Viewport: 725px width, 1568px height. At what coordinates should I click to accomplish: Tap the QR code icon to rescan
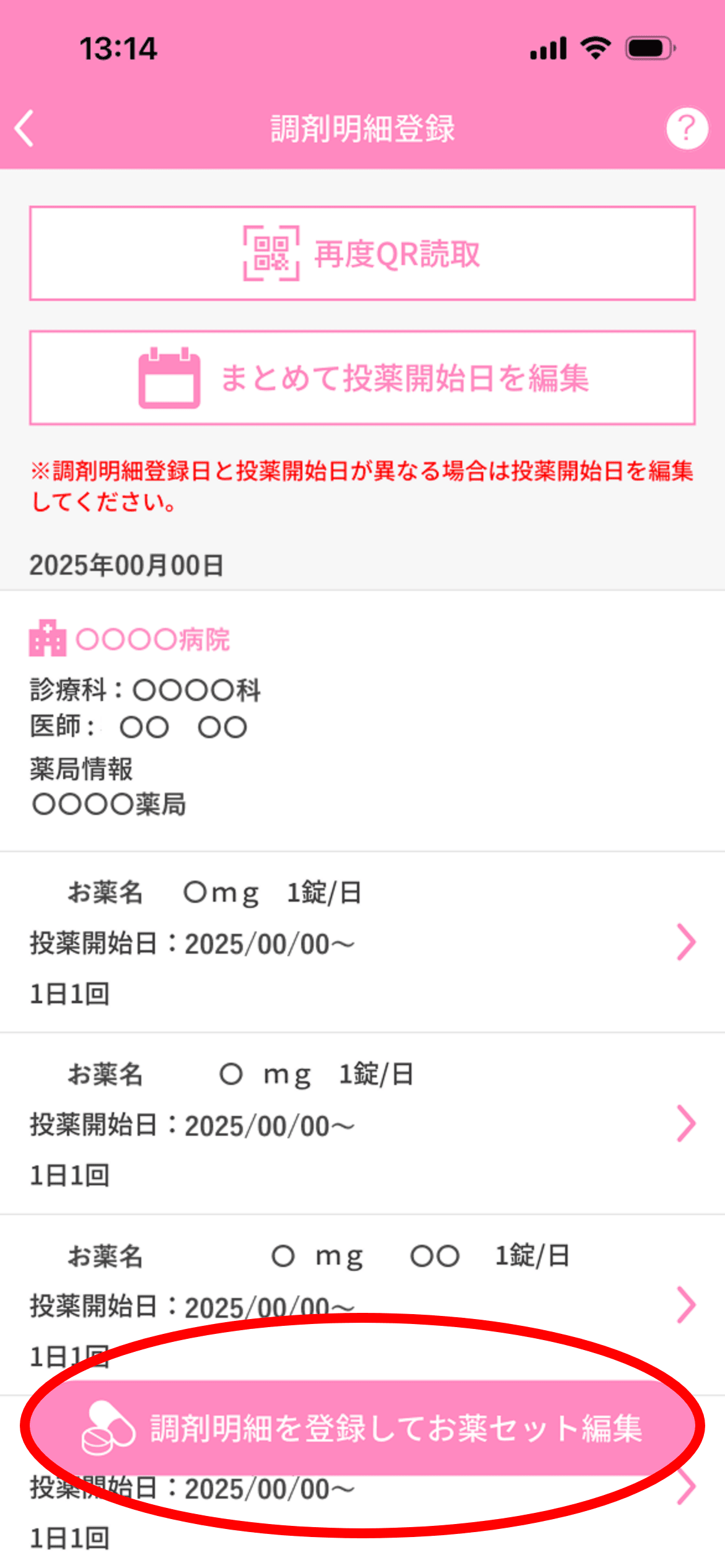pos(273,254)
